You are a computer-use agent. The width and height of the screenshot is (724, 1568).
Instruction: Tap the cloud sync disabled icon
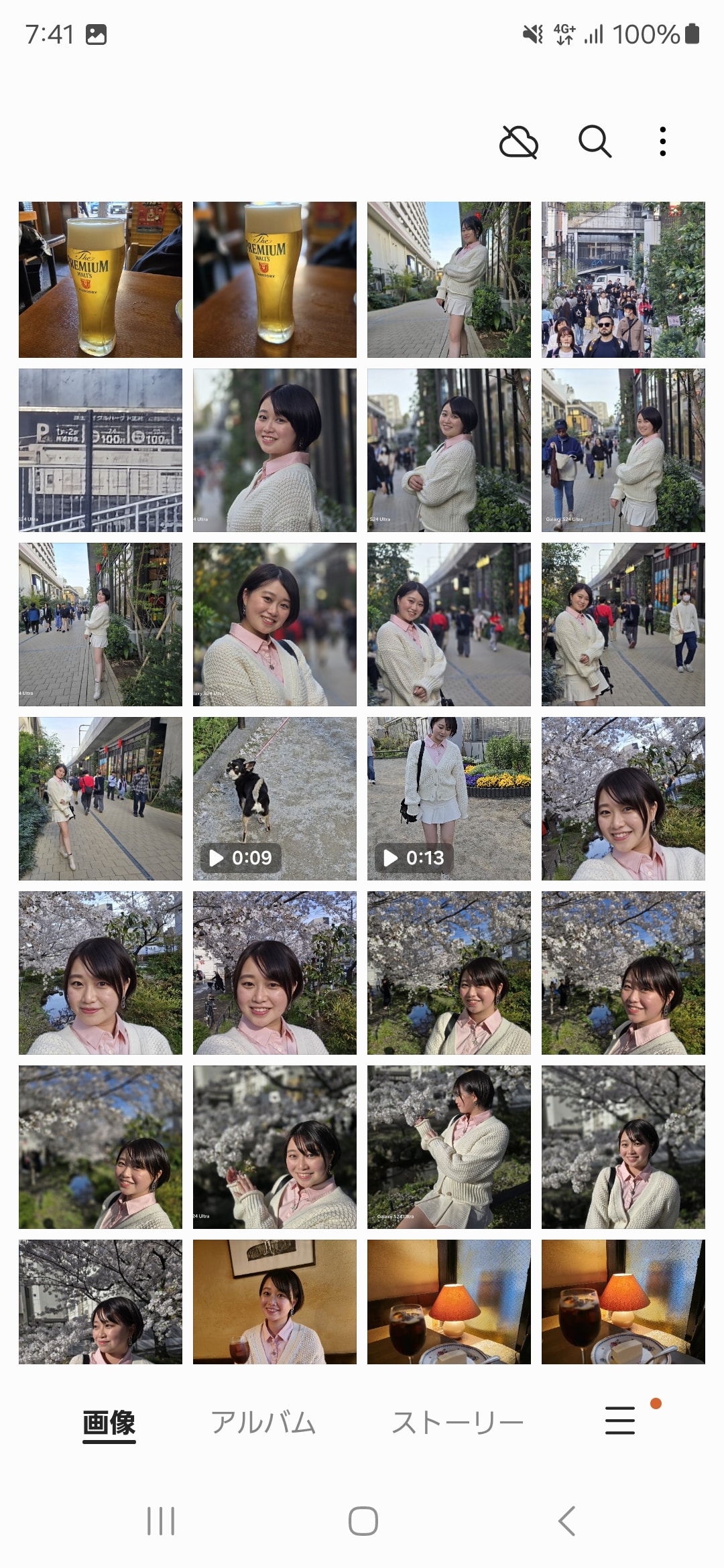click(x=518, y=142)
